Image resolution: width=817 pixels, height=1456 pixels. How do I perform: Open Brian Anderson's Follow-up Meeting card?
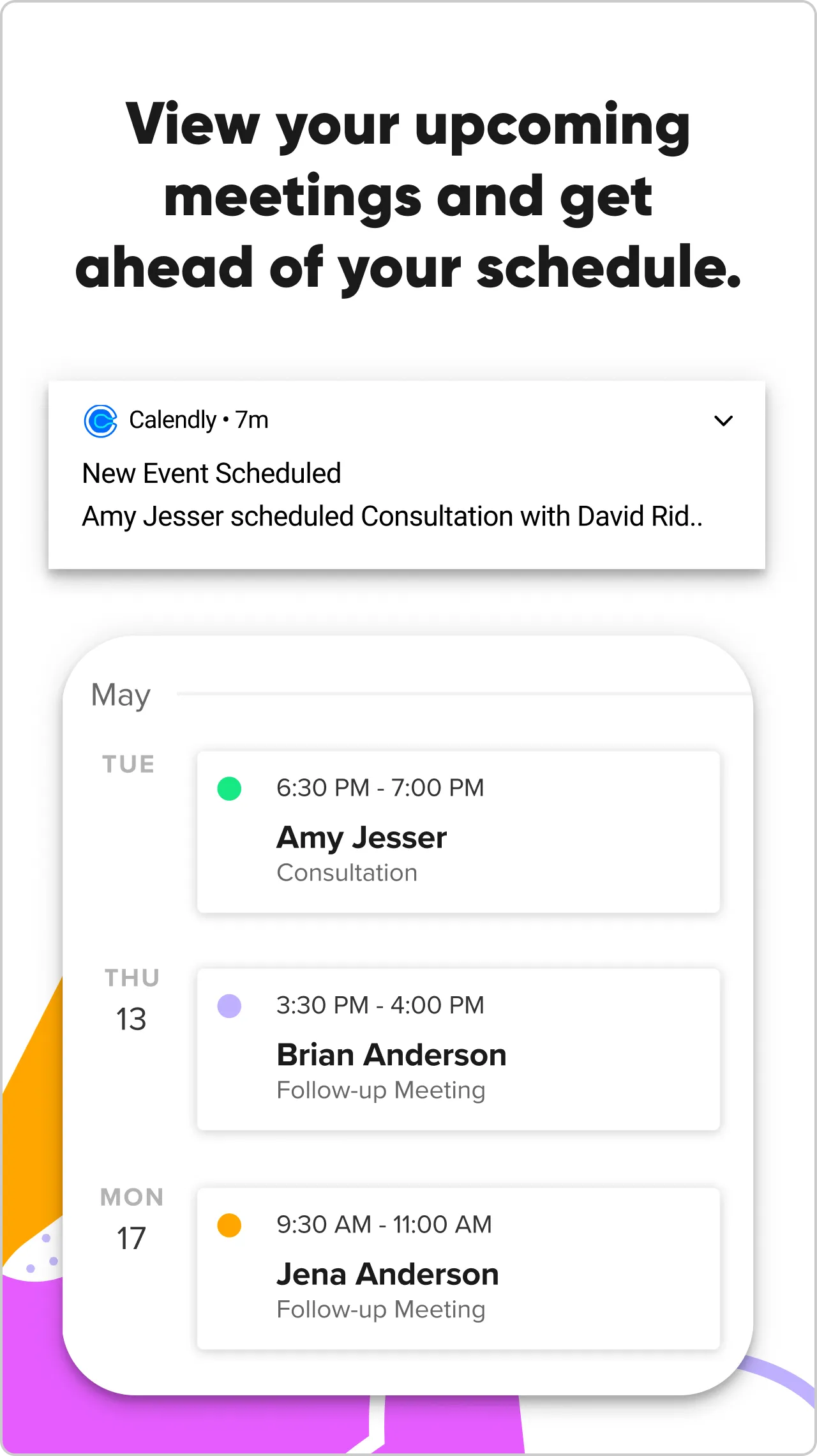pyautogui.click(x=459, y=1049)
